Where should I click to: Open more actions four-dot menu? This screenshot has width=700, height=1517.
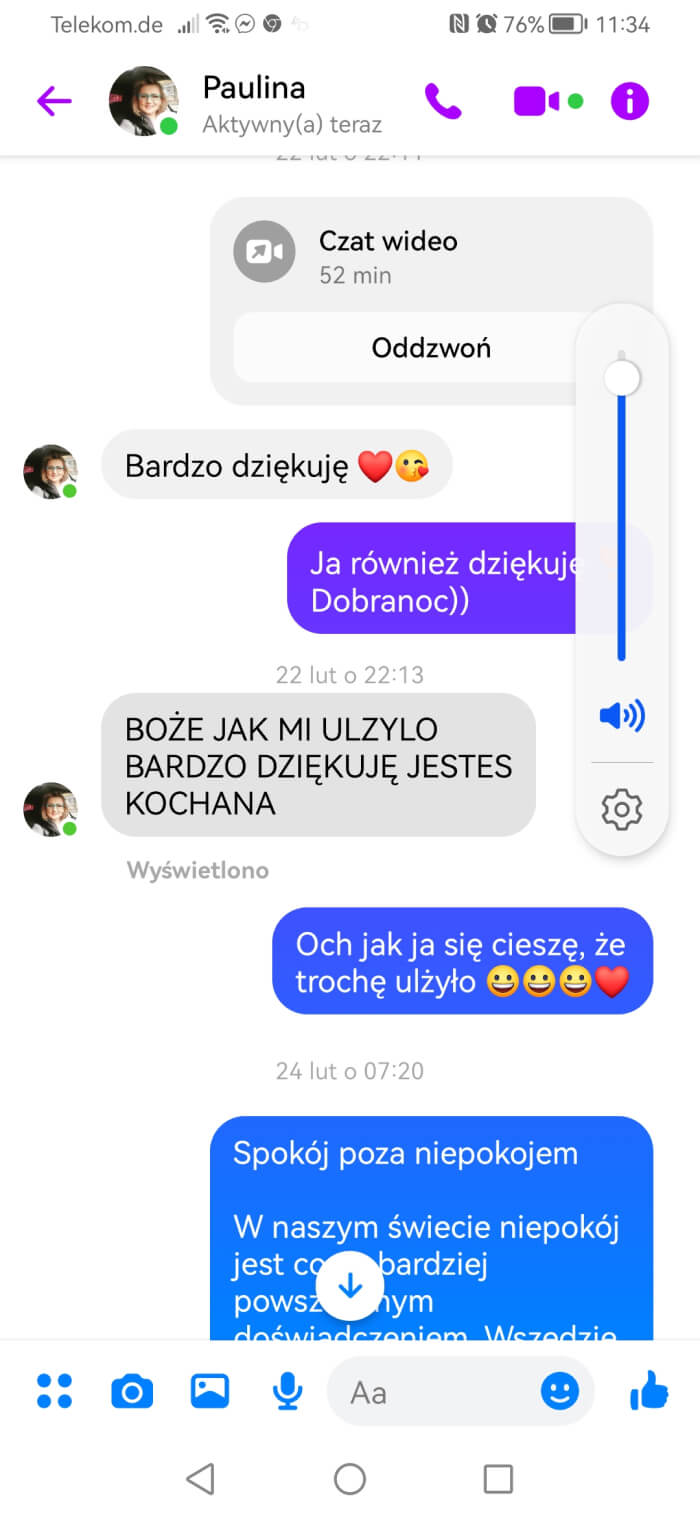click(x=54, y=1391)
